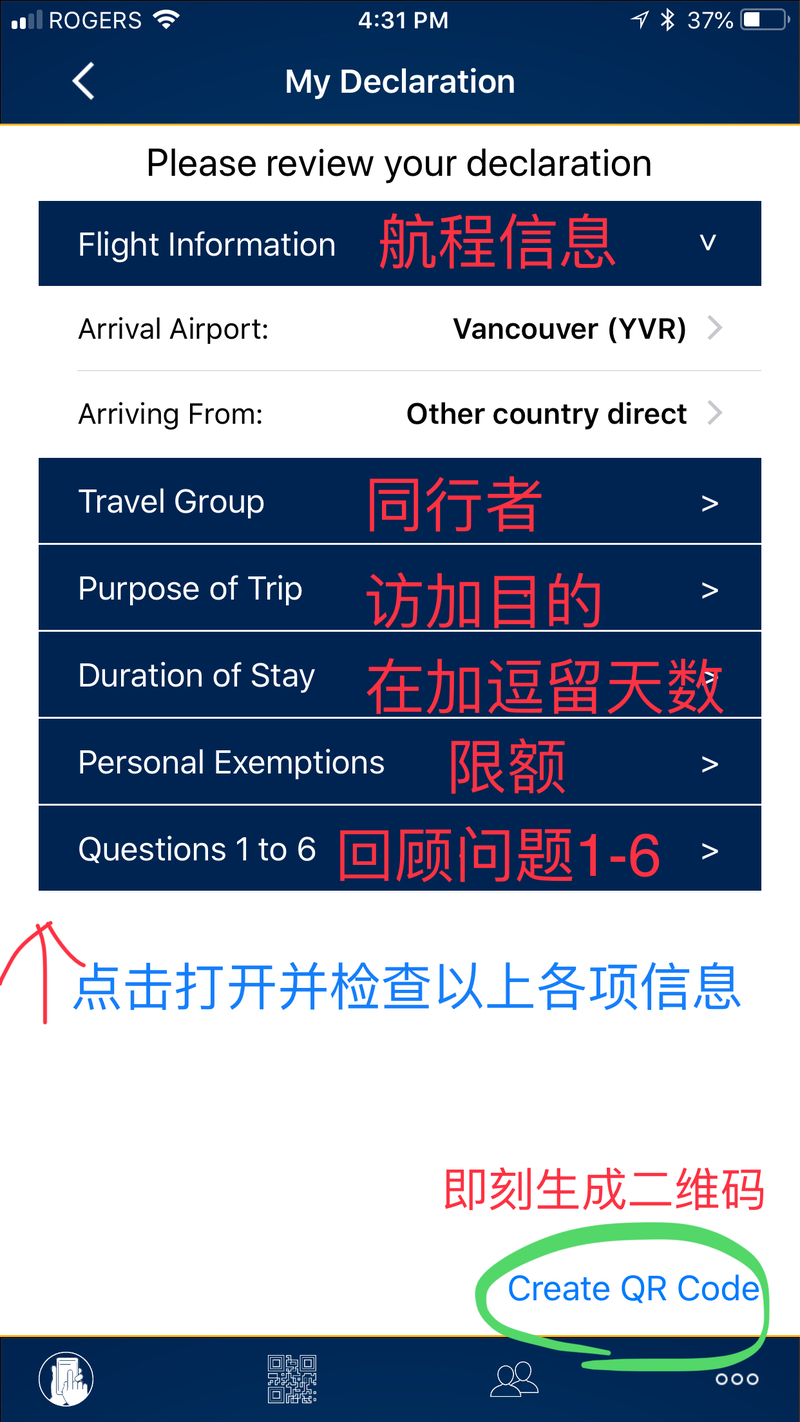Expand the Travel Group section

click(400, 501)
